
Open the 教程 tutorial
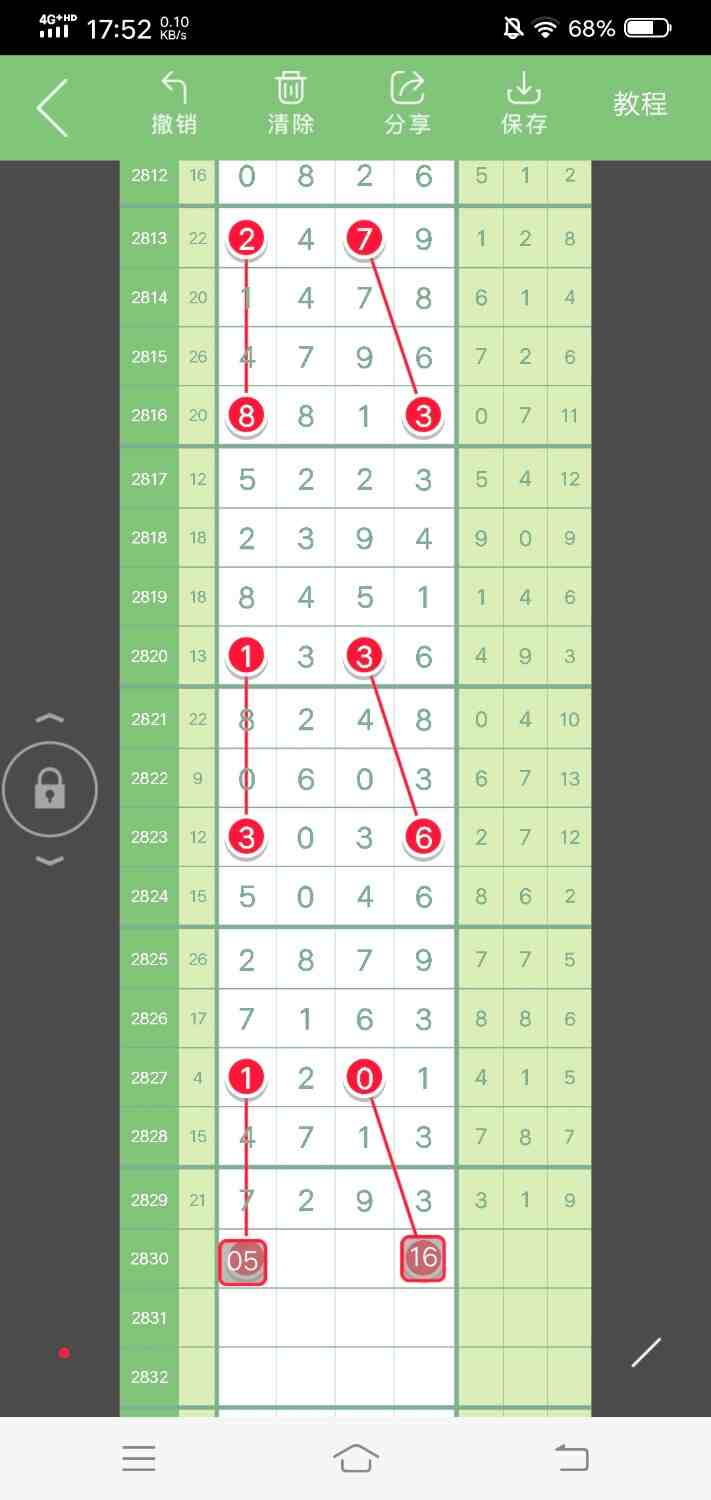pyautogui.click(x=640, y=104)
